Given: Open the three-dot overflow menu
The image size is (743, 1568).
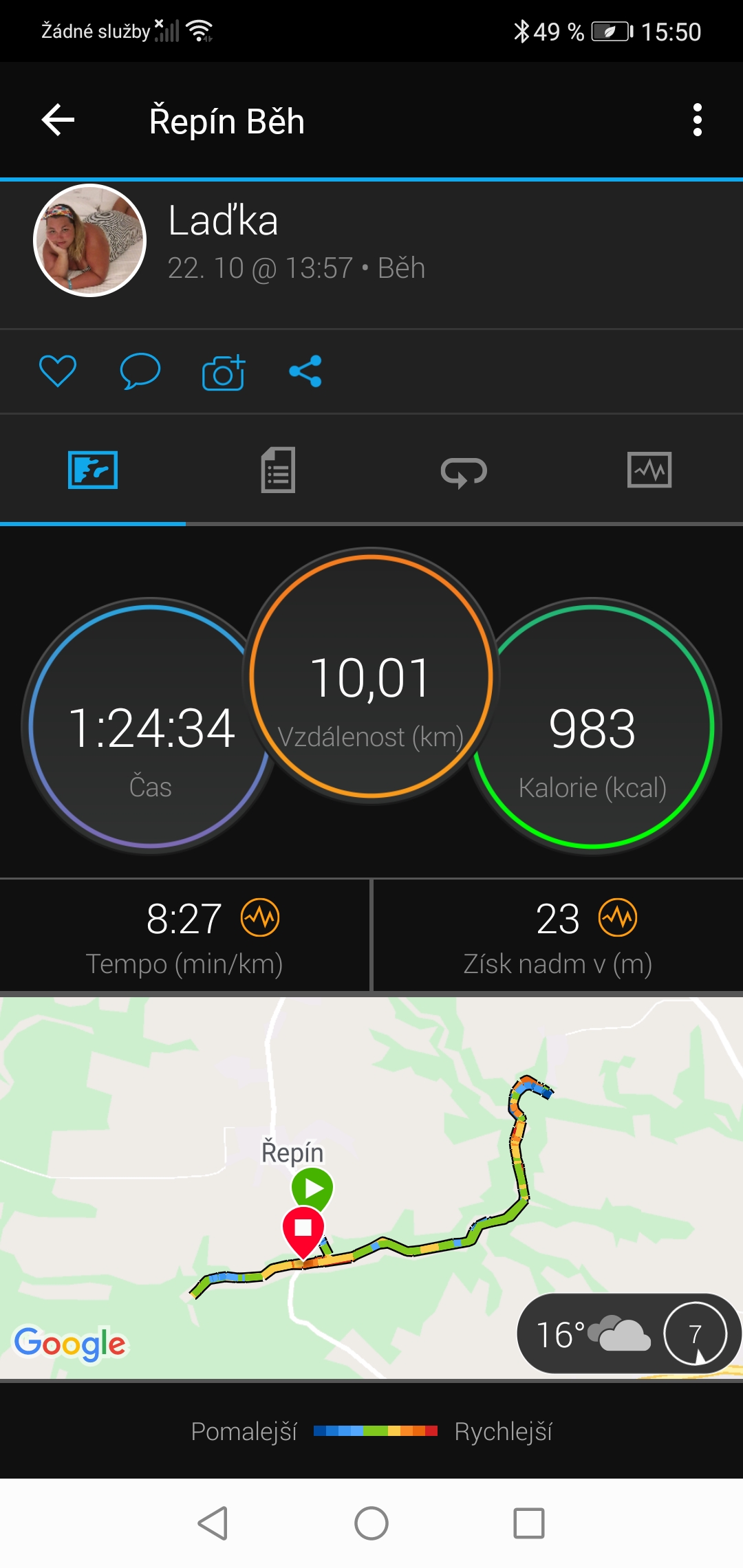Looking at the screenshot, I should pos(697,120).
